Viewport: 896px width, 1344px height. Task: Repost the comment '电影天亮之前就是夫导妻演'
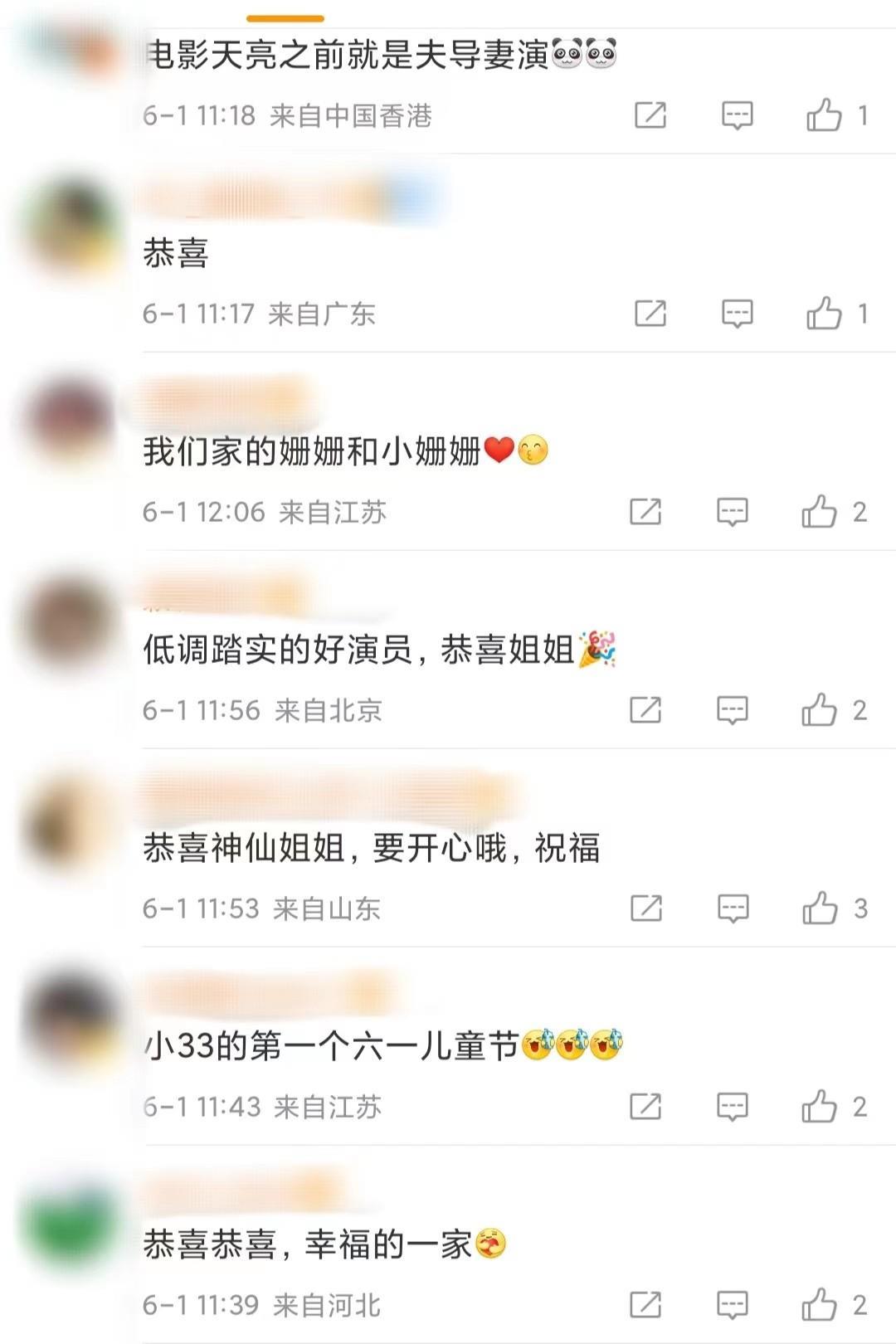pos(650,115)
